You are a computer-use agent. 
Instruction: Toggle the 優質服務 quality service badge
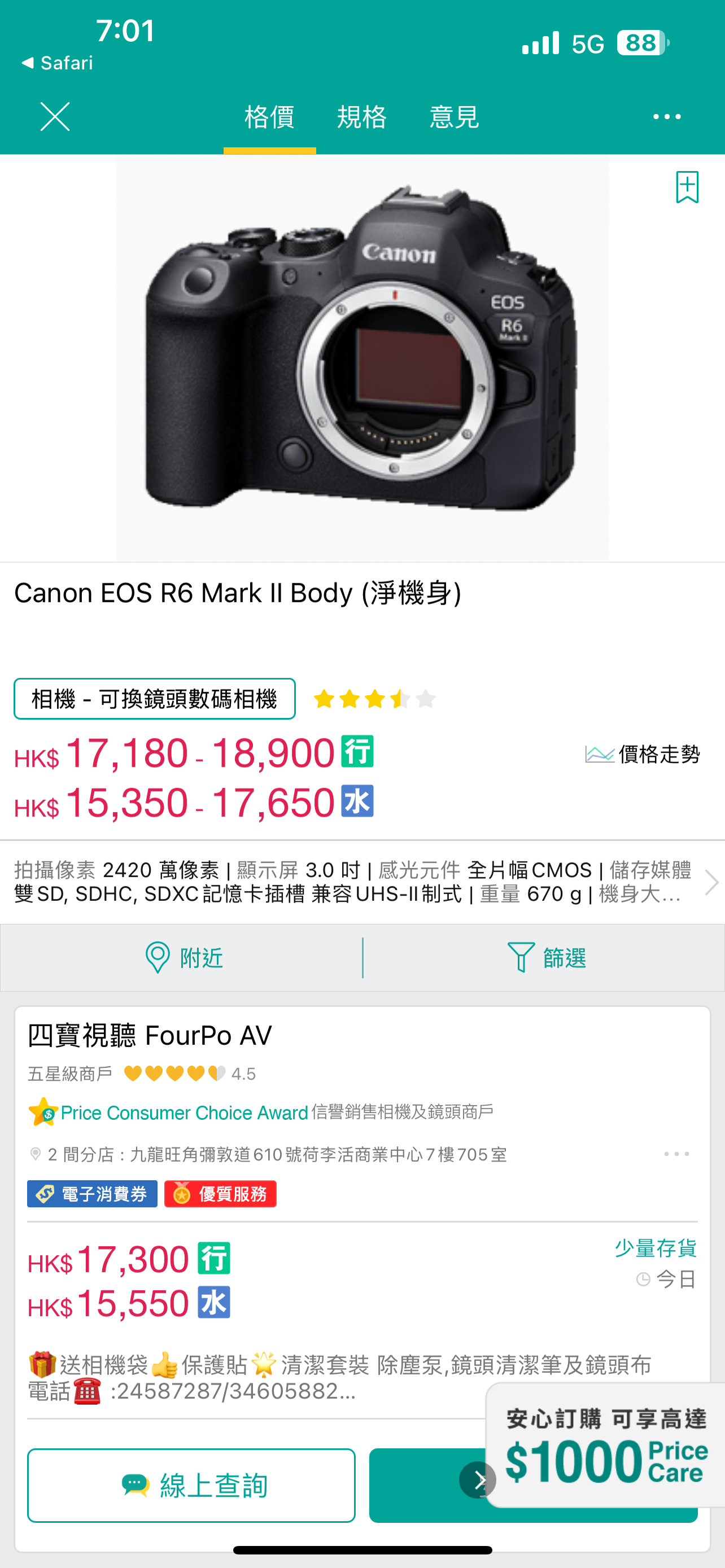coord(220,1193)
